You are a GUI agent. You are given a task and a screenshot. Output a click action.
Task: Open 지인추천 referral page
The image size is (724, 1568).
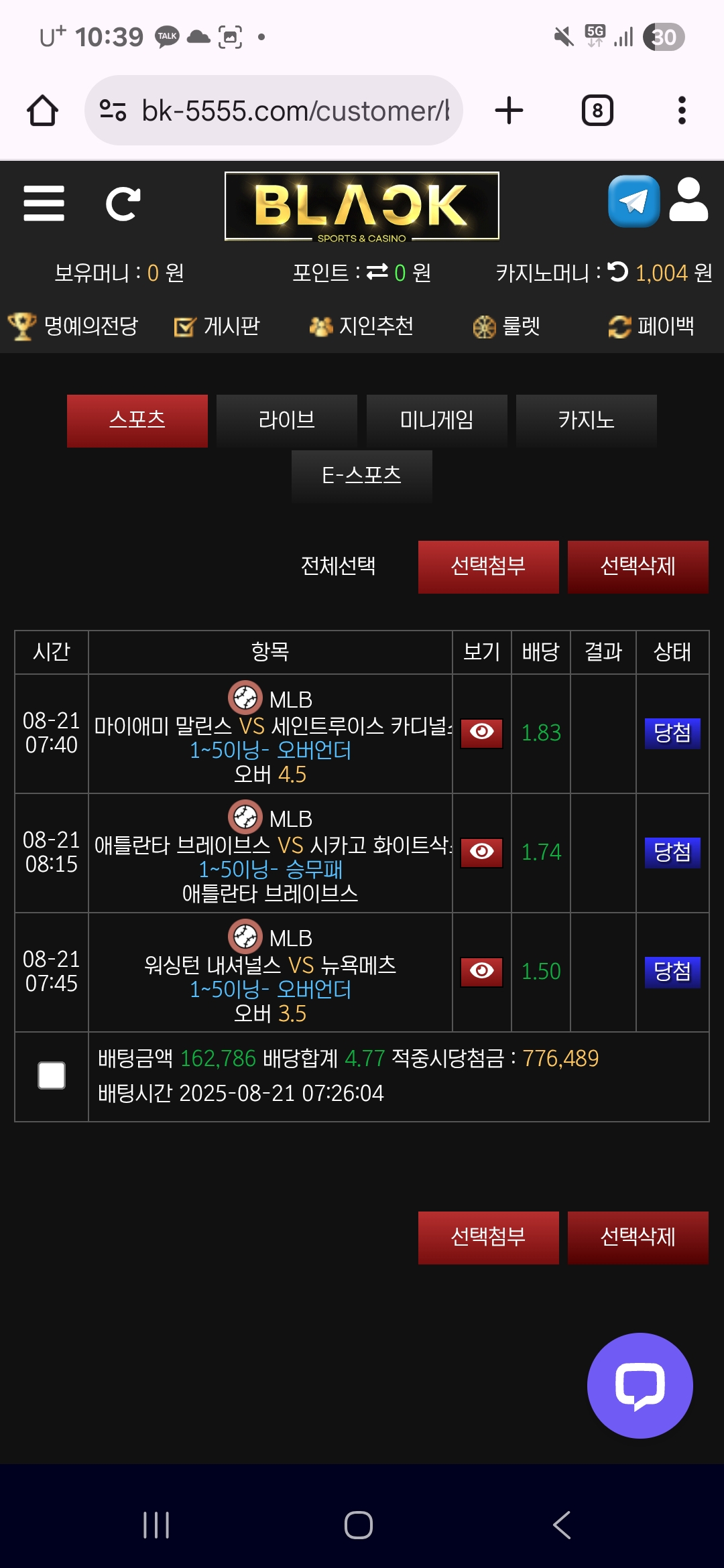(x=361, y=326)
